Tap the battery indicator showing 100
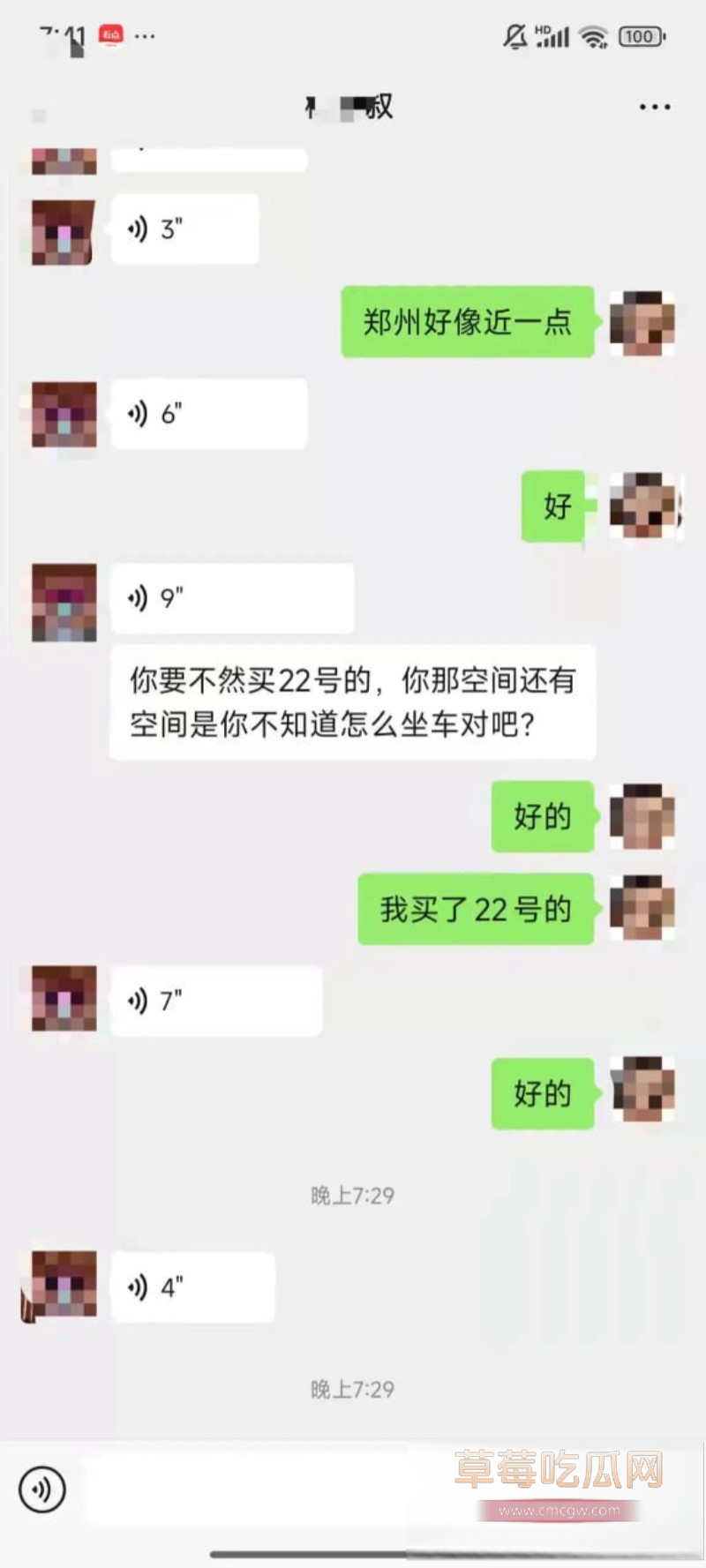706x1568 pixels. click(640, 37)
